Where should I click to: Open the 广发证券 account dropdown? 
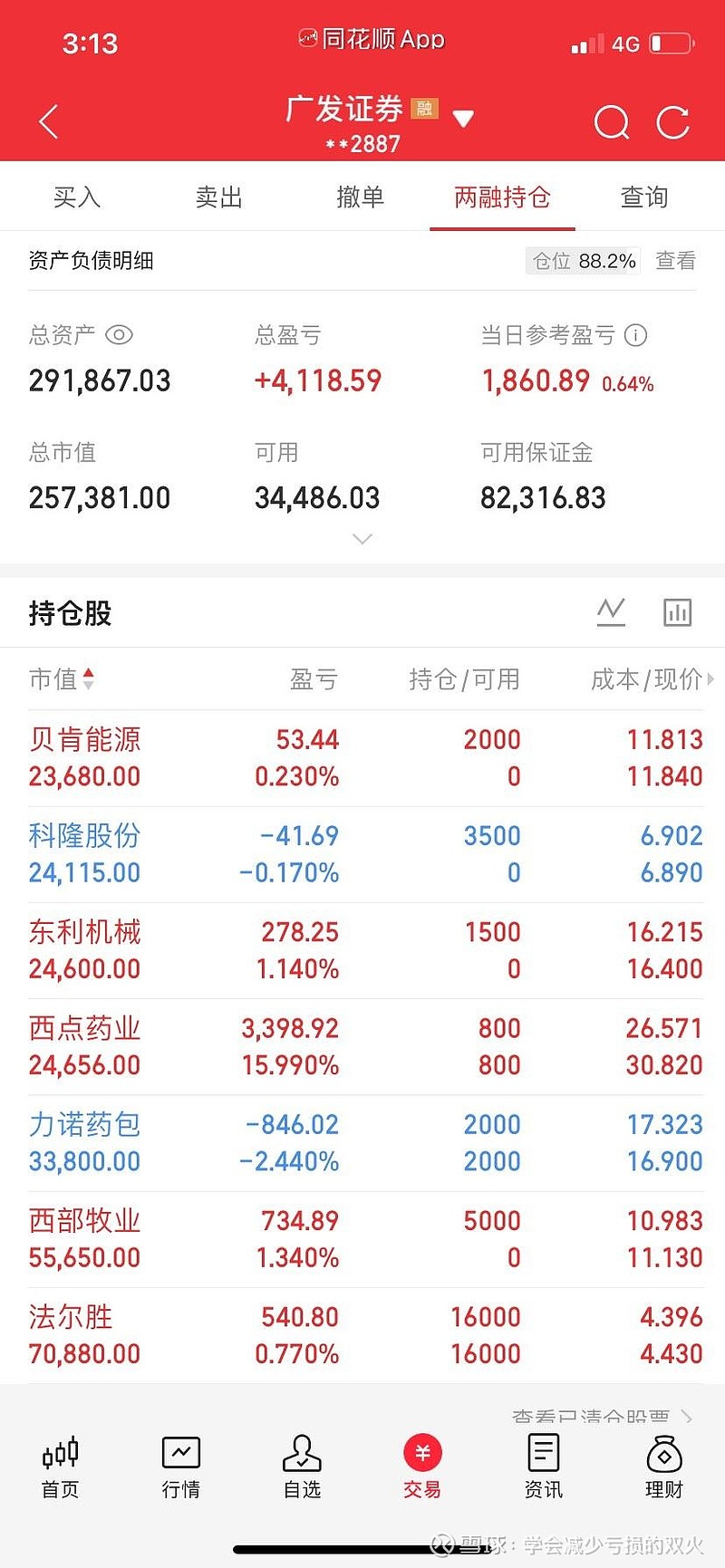(x=463, y=119)
